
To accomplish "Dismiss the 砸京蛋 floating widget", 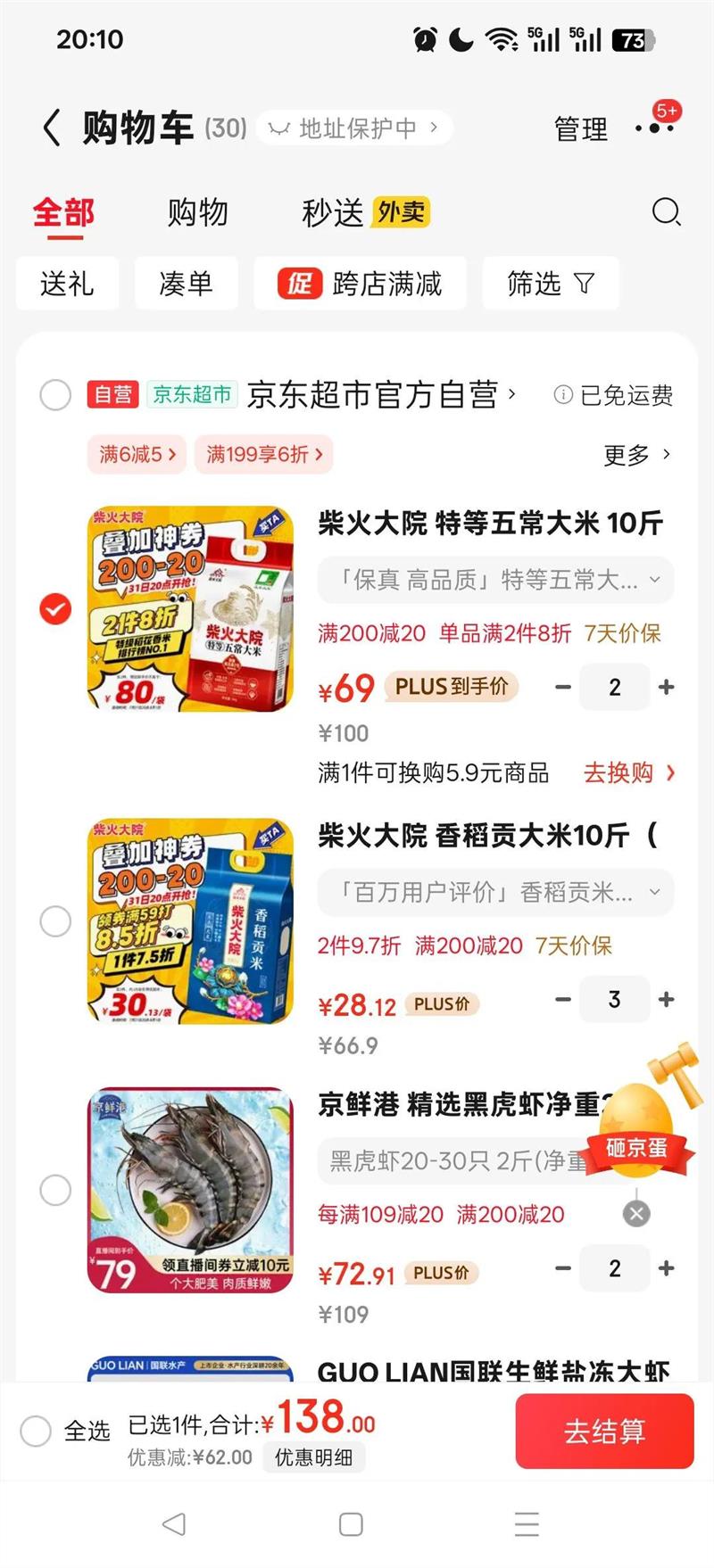I will point(636,1212).
